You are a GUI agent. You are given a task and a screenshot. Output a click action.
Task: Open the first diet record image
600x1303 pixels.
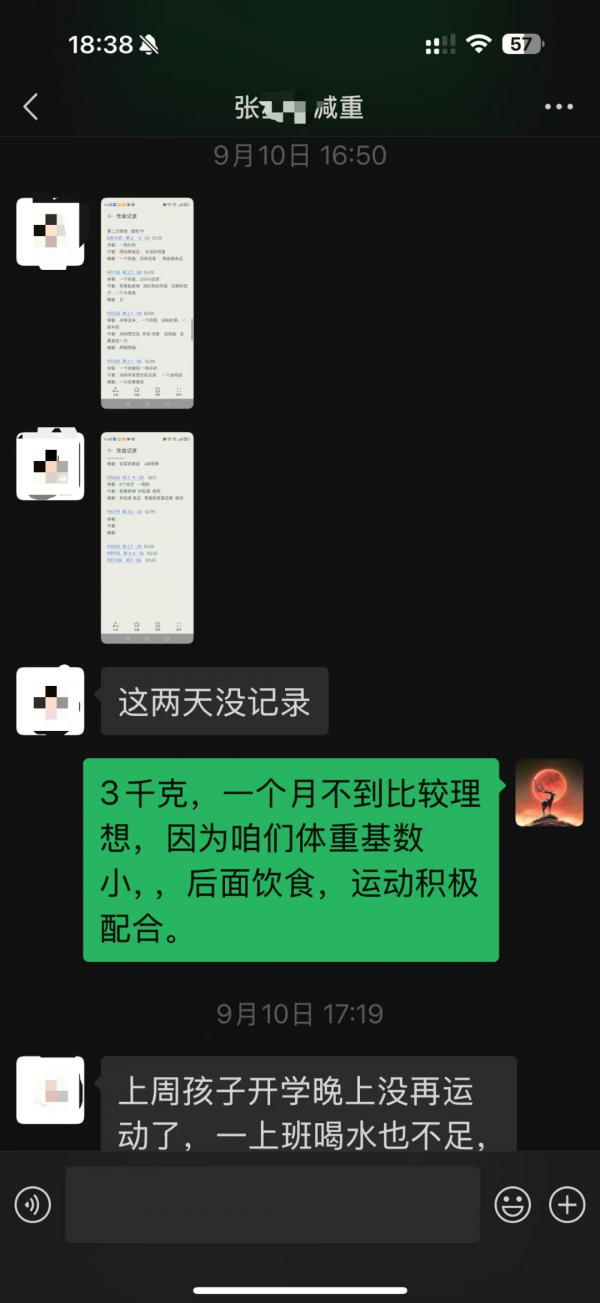click(x=147, y=303)
